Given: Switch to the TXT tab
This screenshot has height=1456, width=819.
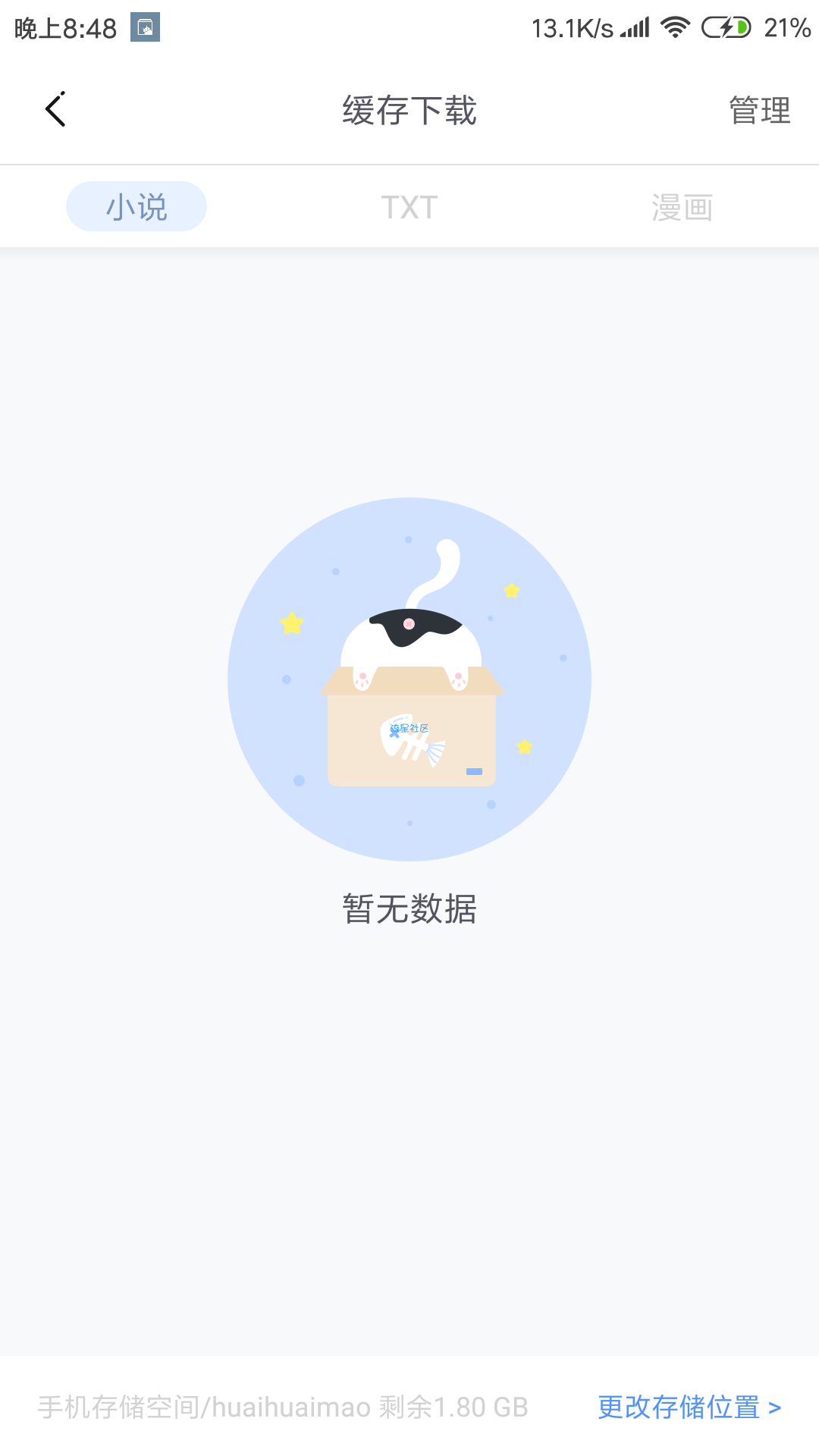Looking at the screenshot, I should click(x=409, y=207).
